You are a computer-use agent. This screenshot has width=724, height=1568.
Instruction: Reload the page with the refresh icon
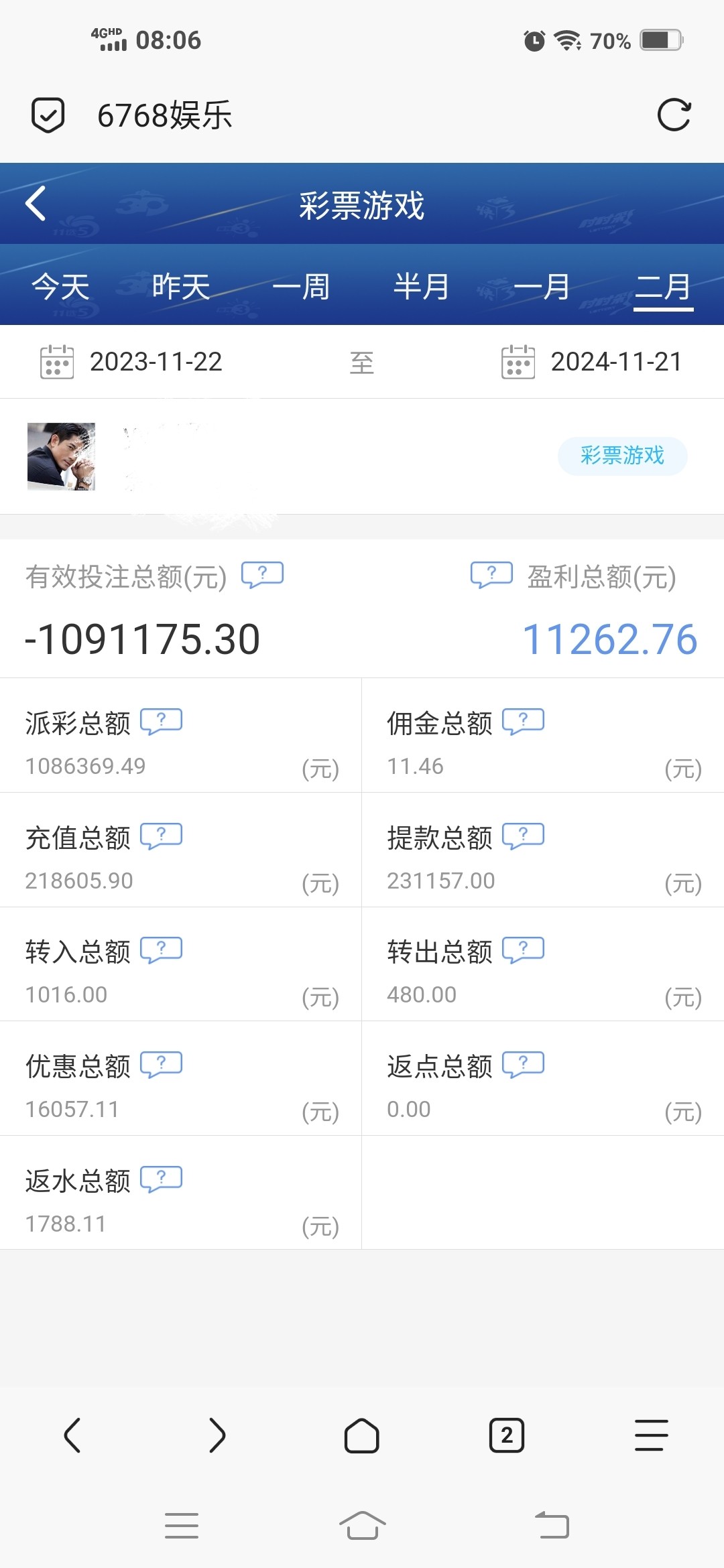[x=674, y=115]
